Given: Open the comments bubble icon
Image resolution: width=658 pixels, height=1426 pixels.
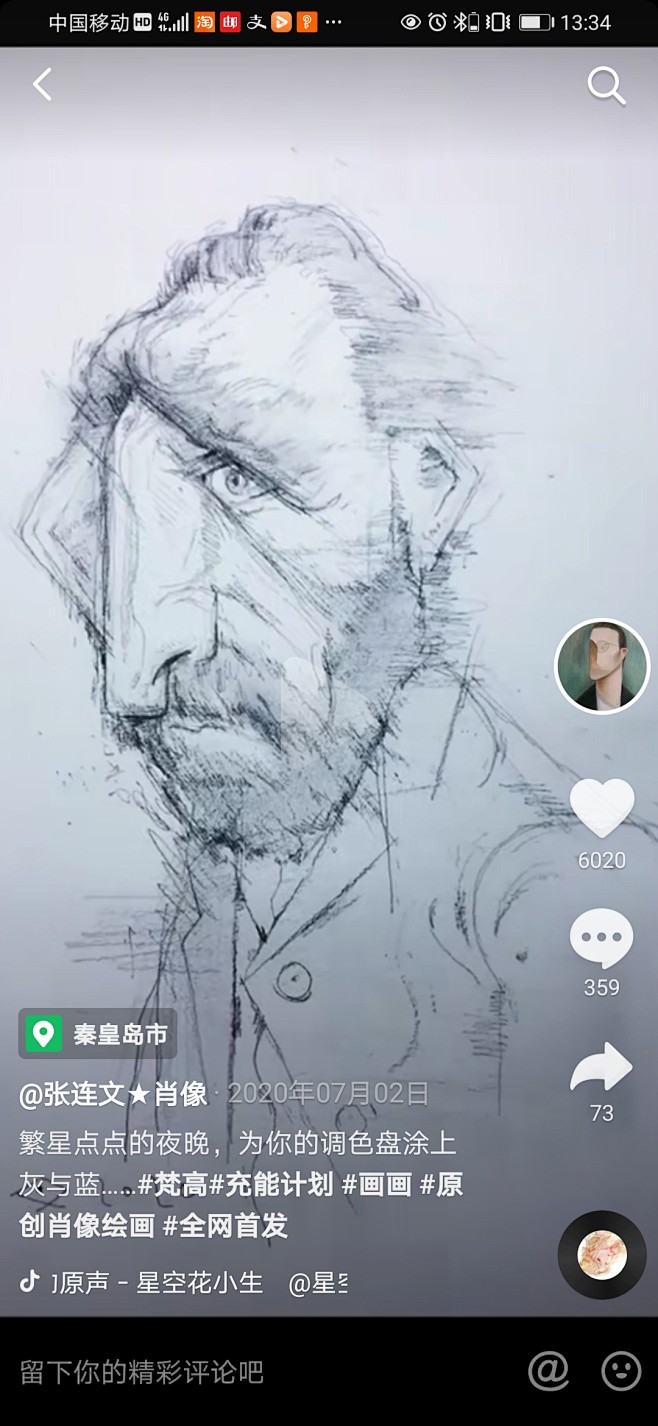Looking at the screenshot, I should 601,938.
